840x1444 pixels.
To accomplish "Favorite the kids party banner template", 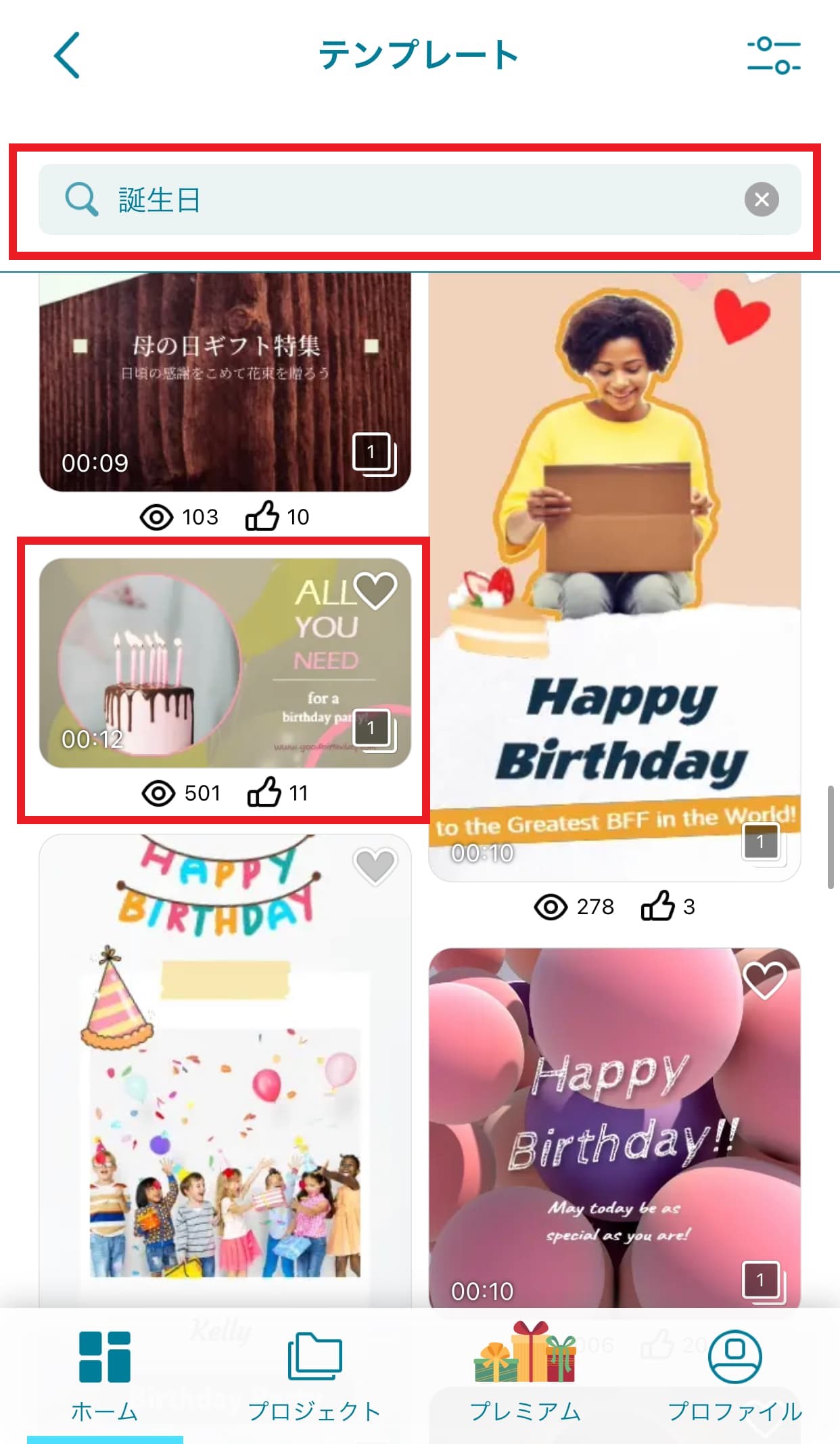I will pos(375,866).
